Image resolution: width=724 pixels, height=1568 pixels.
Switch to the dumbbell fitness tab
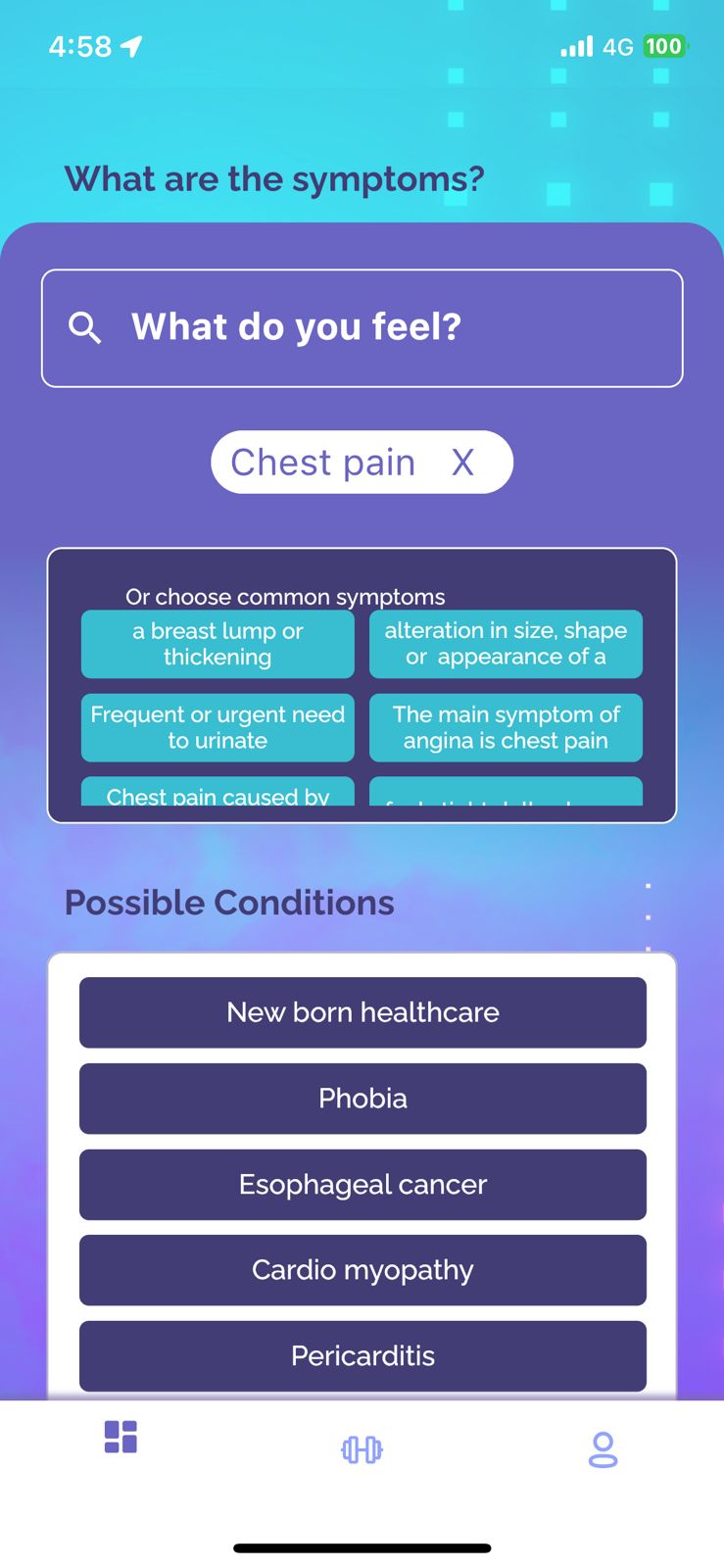pyautogui.click(x=362, y=1449)
